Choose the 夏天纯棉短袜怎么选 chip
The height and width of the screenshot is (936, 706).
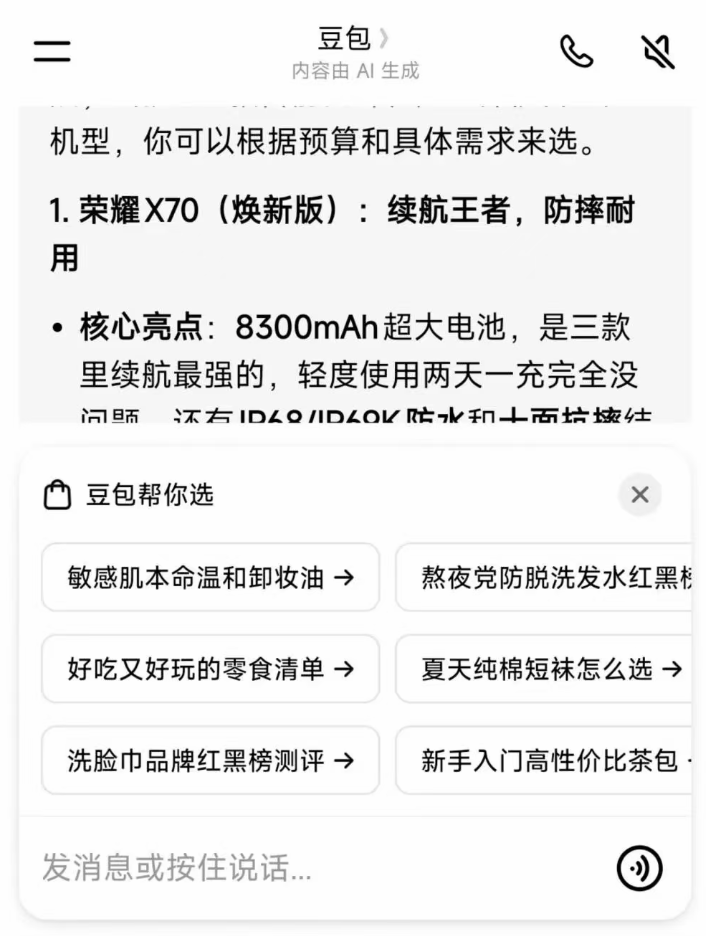(x=545, y=669)
